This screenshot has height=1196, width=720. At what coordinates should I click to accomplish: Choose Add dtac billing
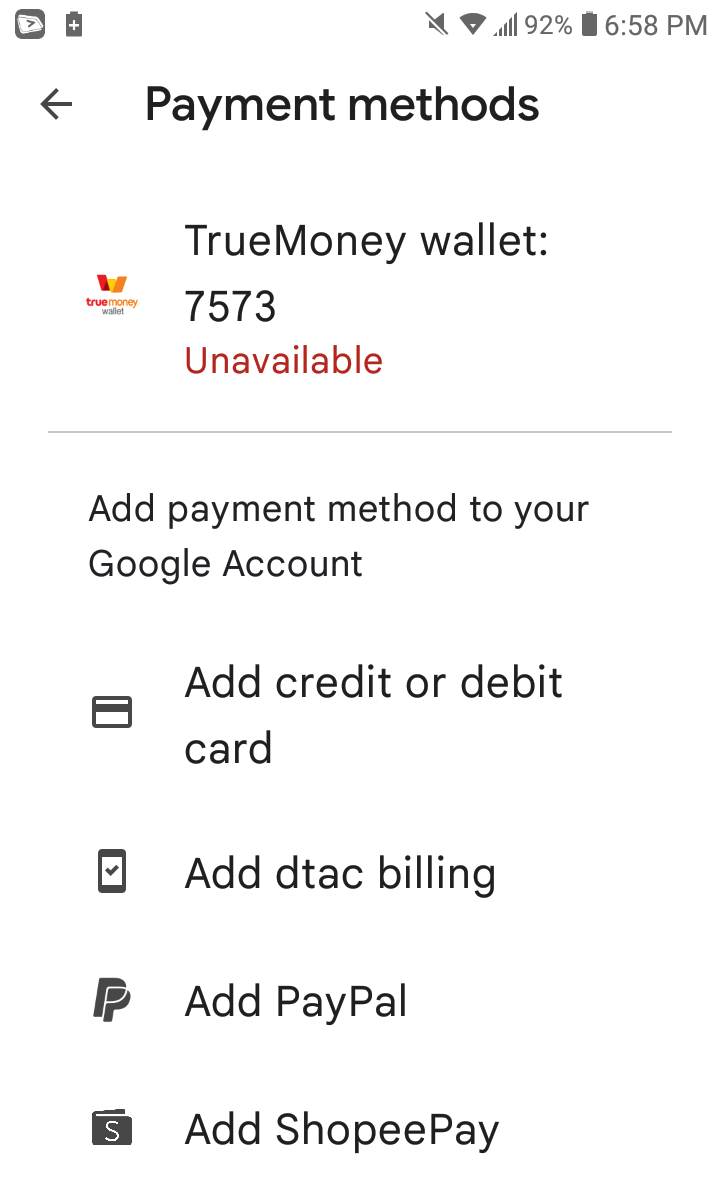tap(340, 873)
